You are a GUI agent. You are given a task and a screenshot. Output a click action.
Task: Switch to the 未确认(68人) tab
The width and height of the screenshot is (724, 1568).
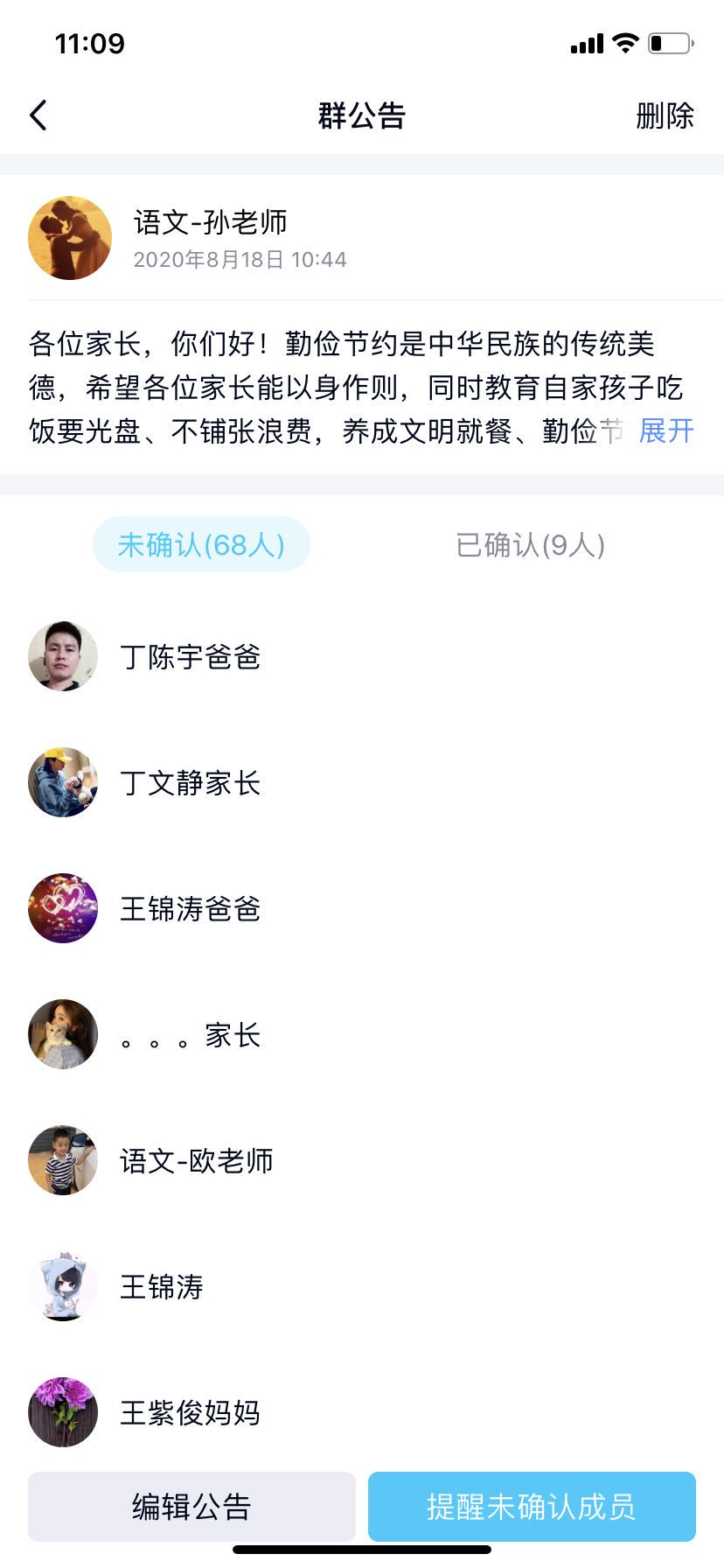tap(201, 544)
